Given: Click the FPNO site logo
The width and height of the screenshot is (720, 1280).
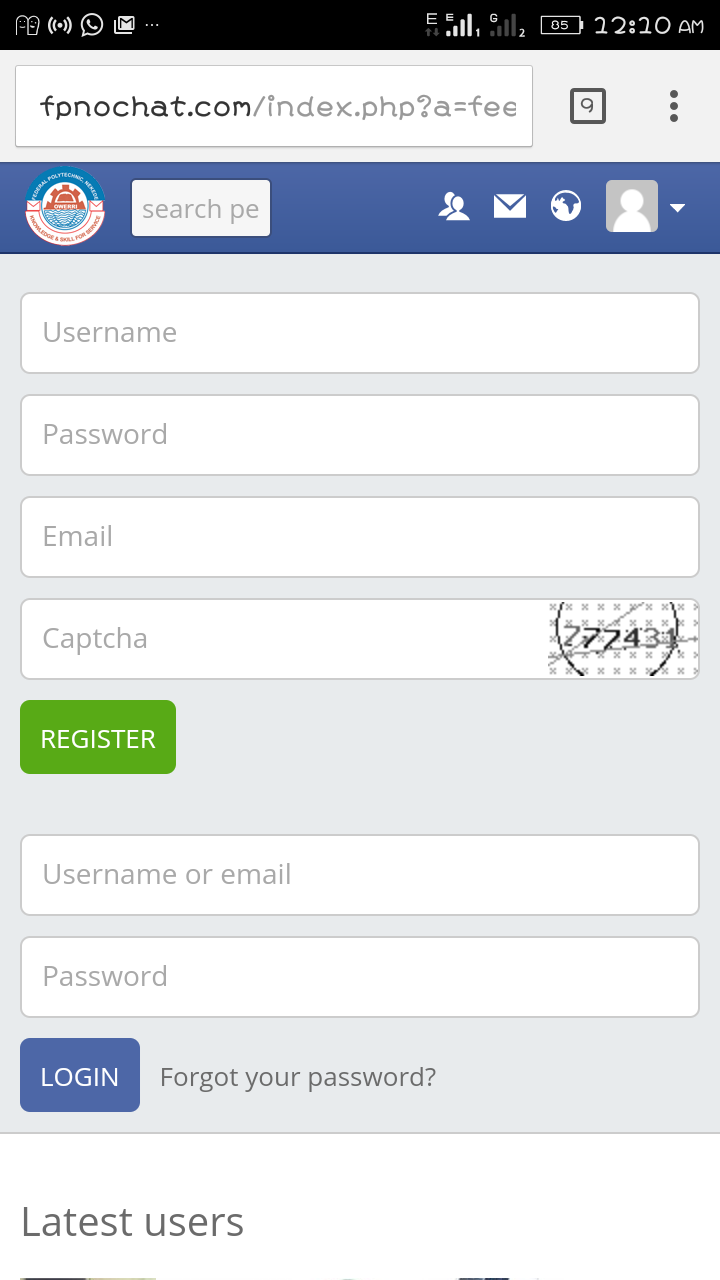Looking at the screenshot, I should 65,207.
